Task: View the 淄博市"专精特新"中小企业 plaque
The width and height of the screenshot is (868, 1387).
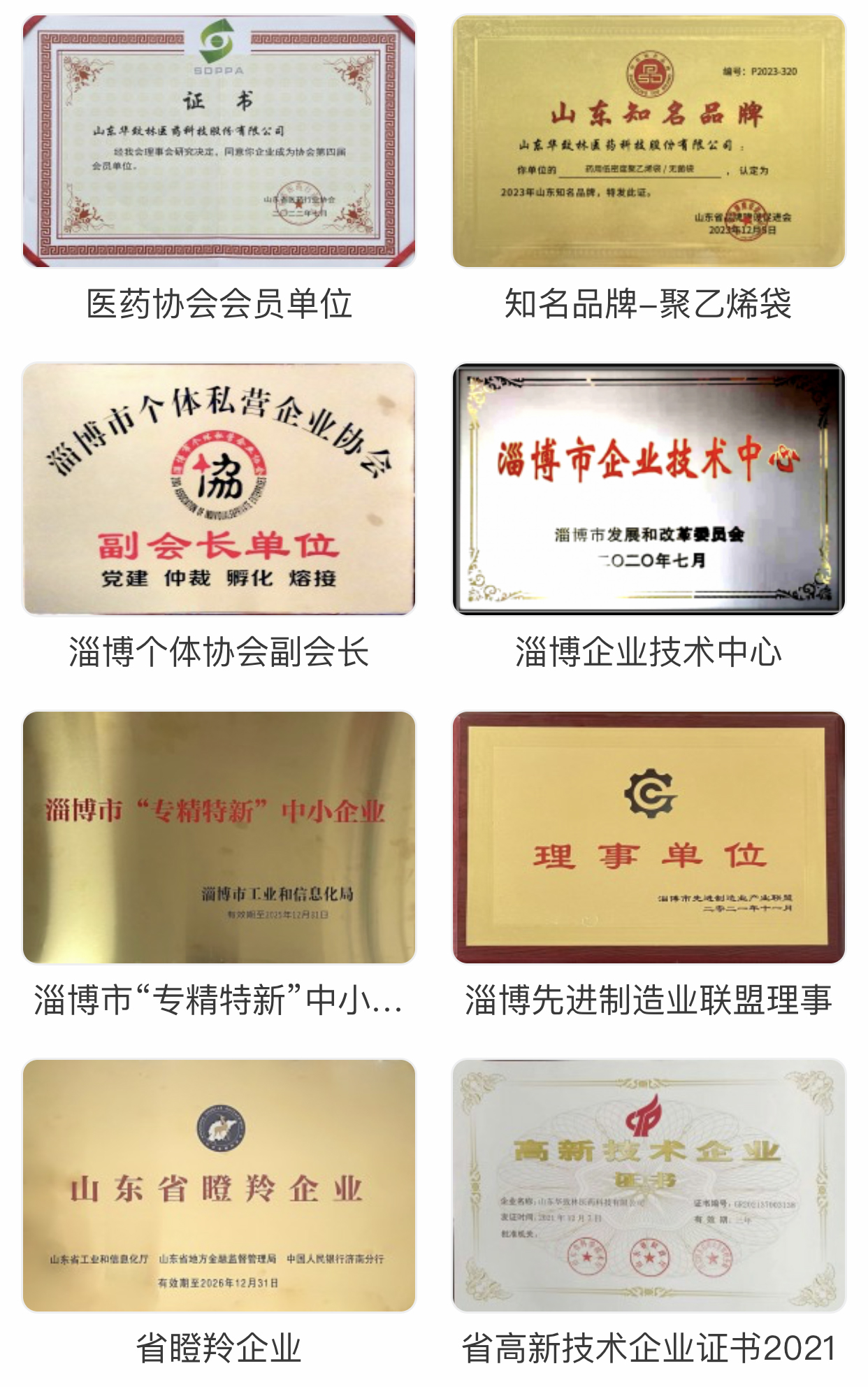Action: [x=219, y=837]
